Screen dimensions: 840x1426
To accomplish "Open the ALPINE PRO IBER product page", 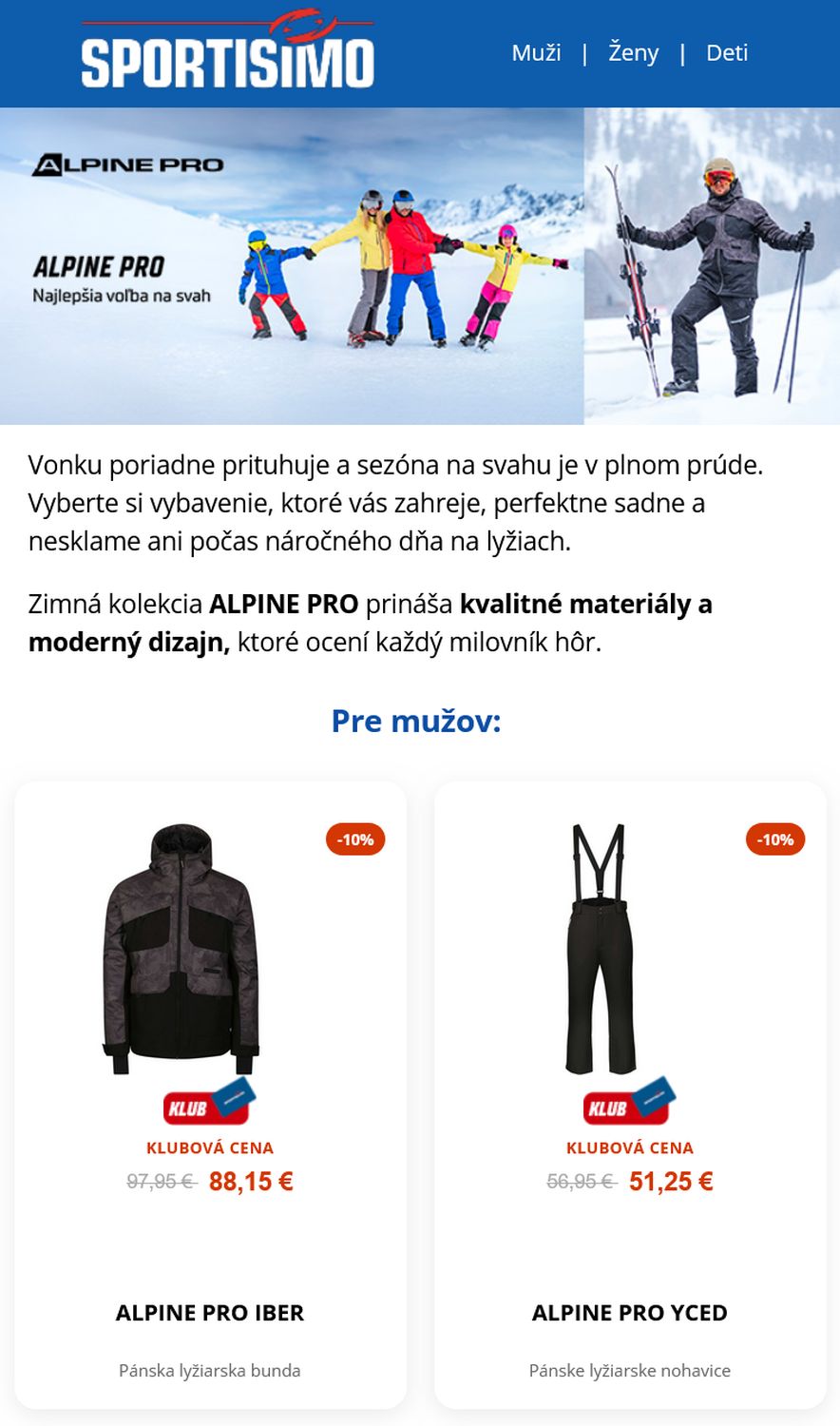I will pos(210,1312).
